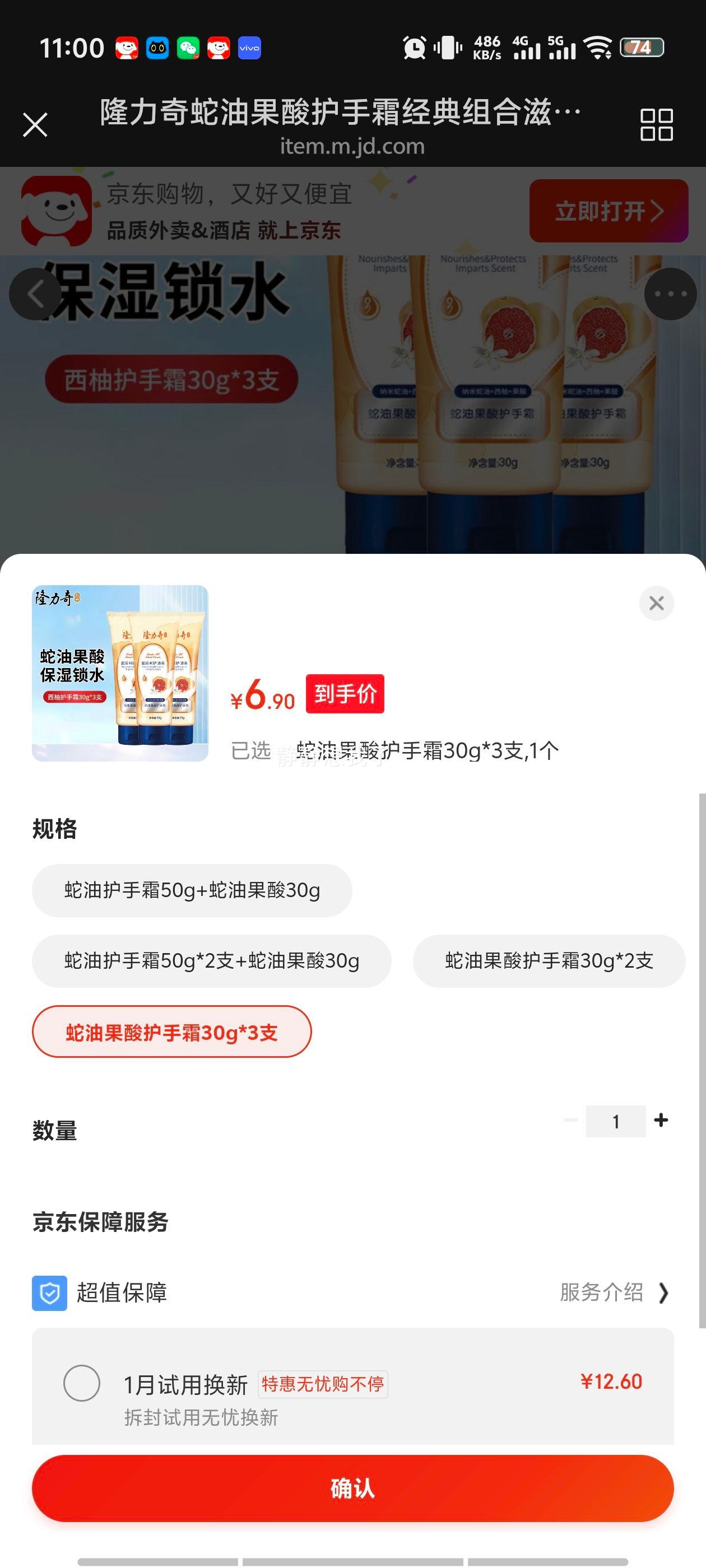Select spec 蛇油护手霜50g+蛇油果酸30g
The width and height of the screenshot is (706, 1568).
[x=191, y=890]
